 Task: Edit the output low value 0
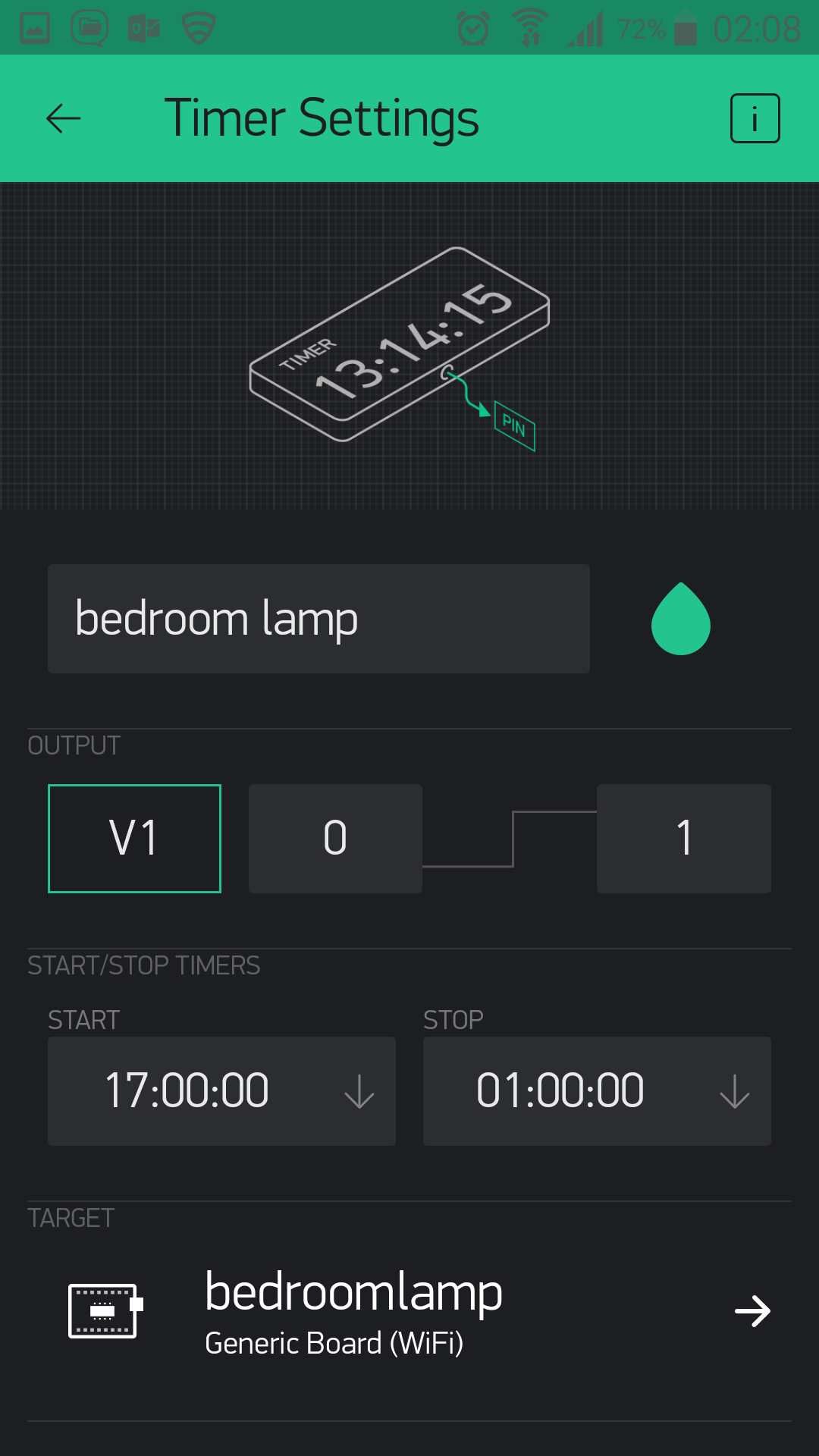(x=335, y=839)
